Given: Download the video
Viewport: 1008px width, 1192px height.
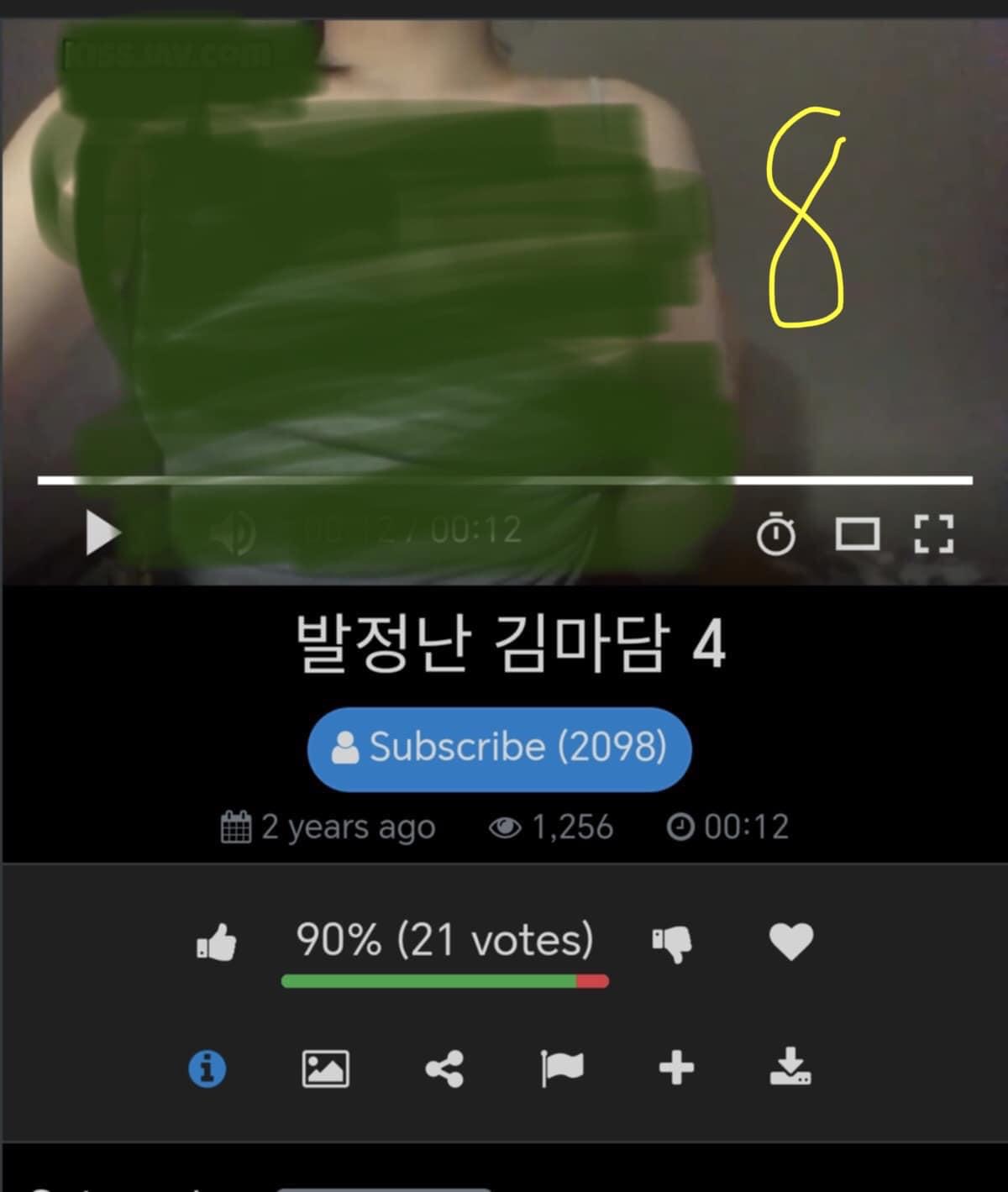Looking at the screenshot, I should point(790,1068).
